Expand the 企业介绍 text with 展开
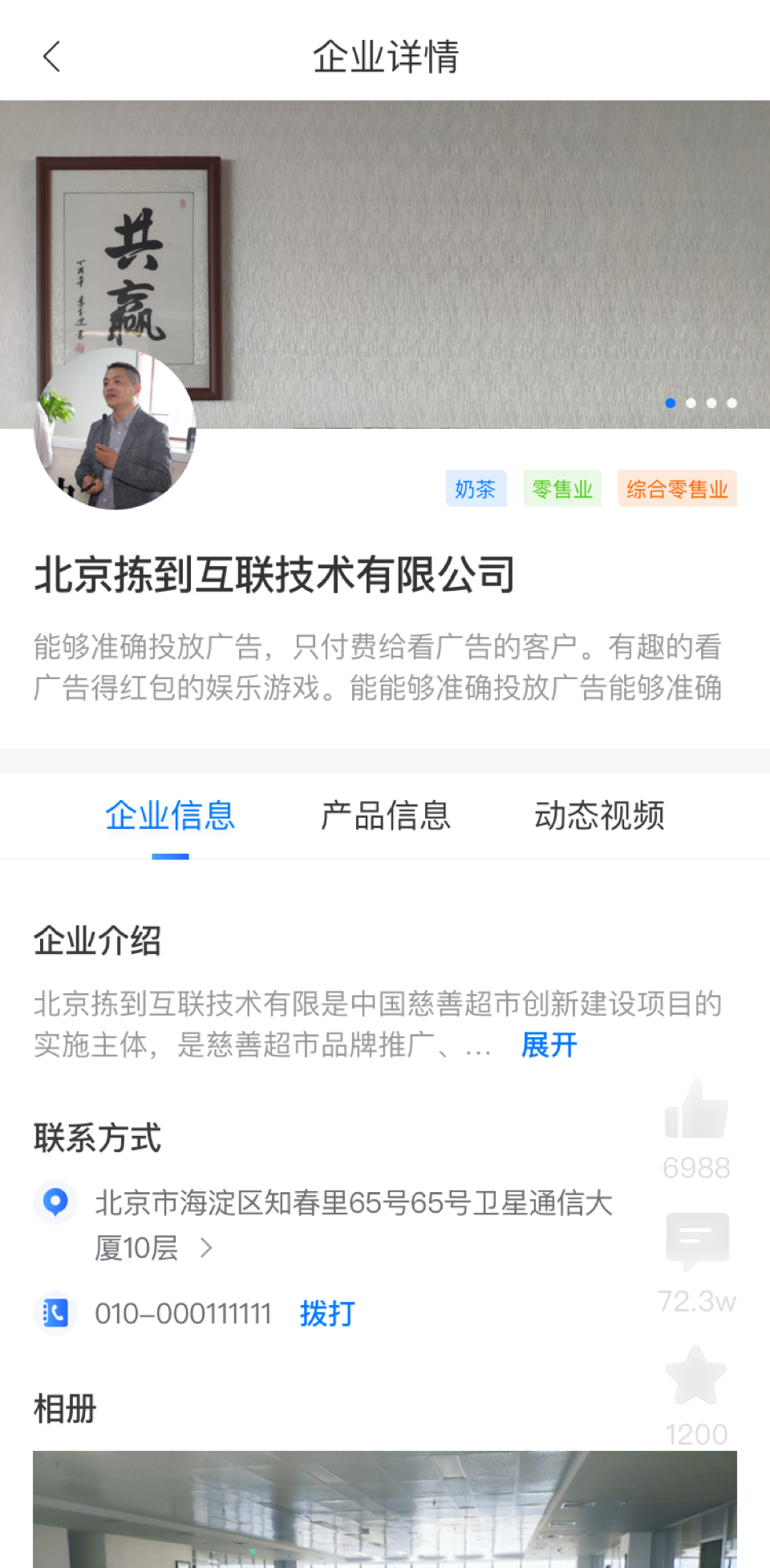770x1568 pixels. [549, 1045]
